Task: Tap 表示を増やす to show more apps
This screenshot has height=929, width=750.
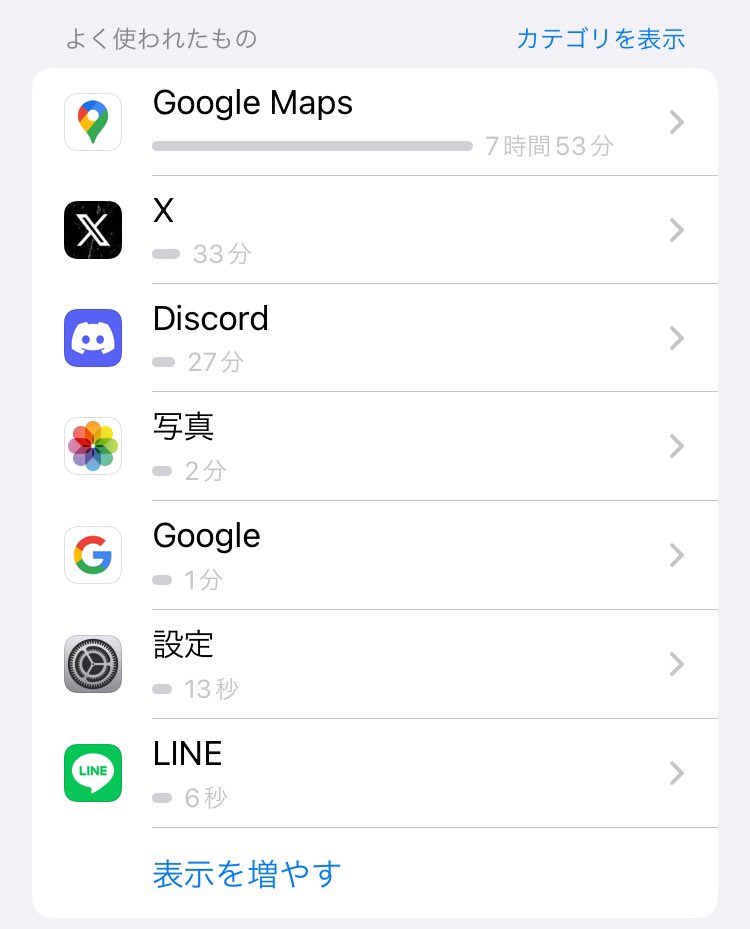Action: (247, 873)
